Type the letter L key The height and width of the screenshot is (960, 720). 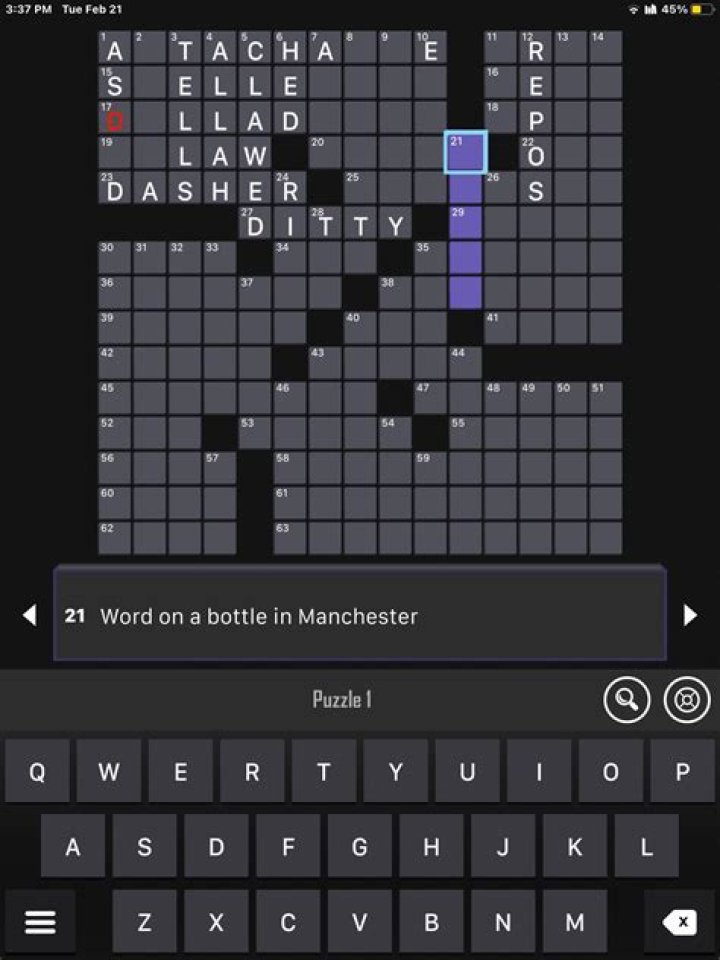coord(646,847)
